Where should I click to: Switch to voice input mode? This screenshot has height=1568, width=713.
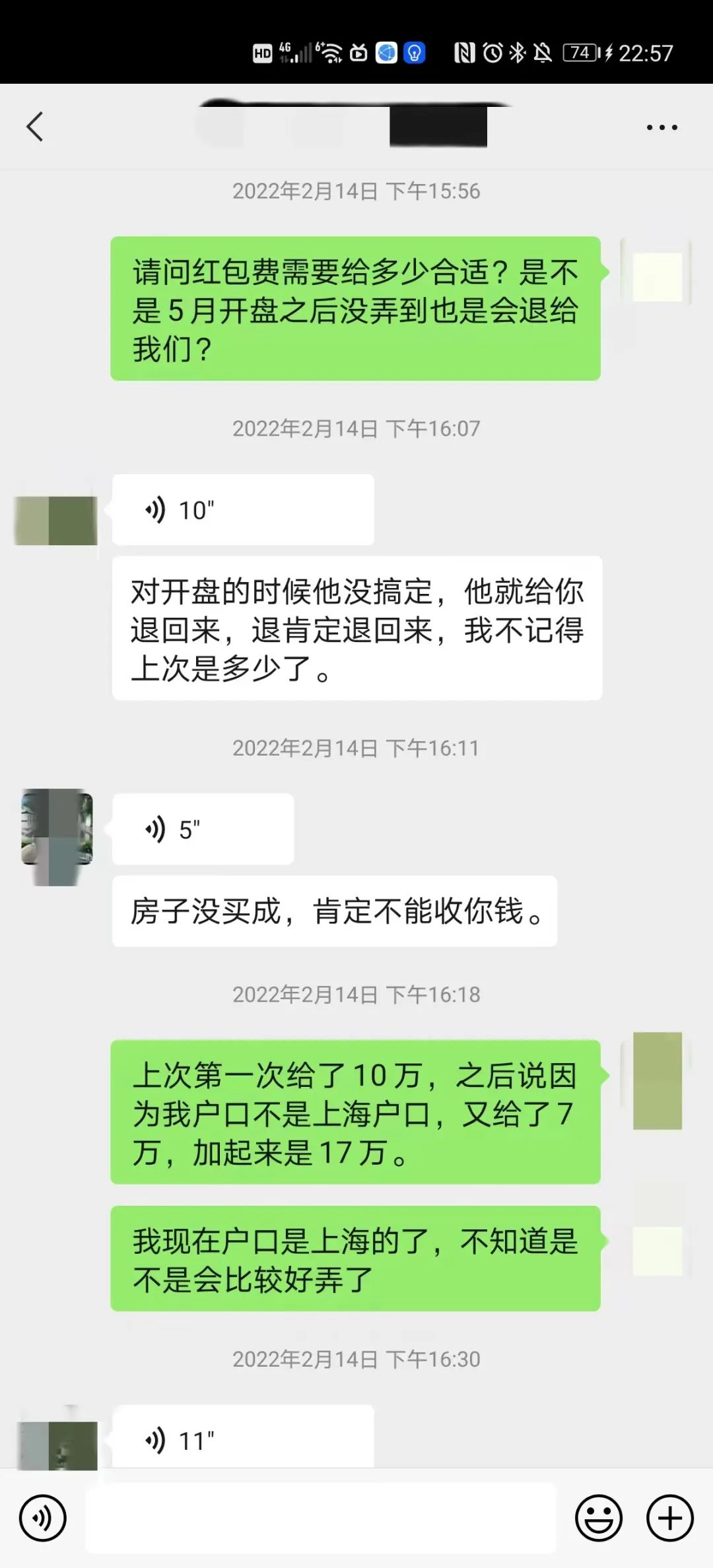[43, 1519]
